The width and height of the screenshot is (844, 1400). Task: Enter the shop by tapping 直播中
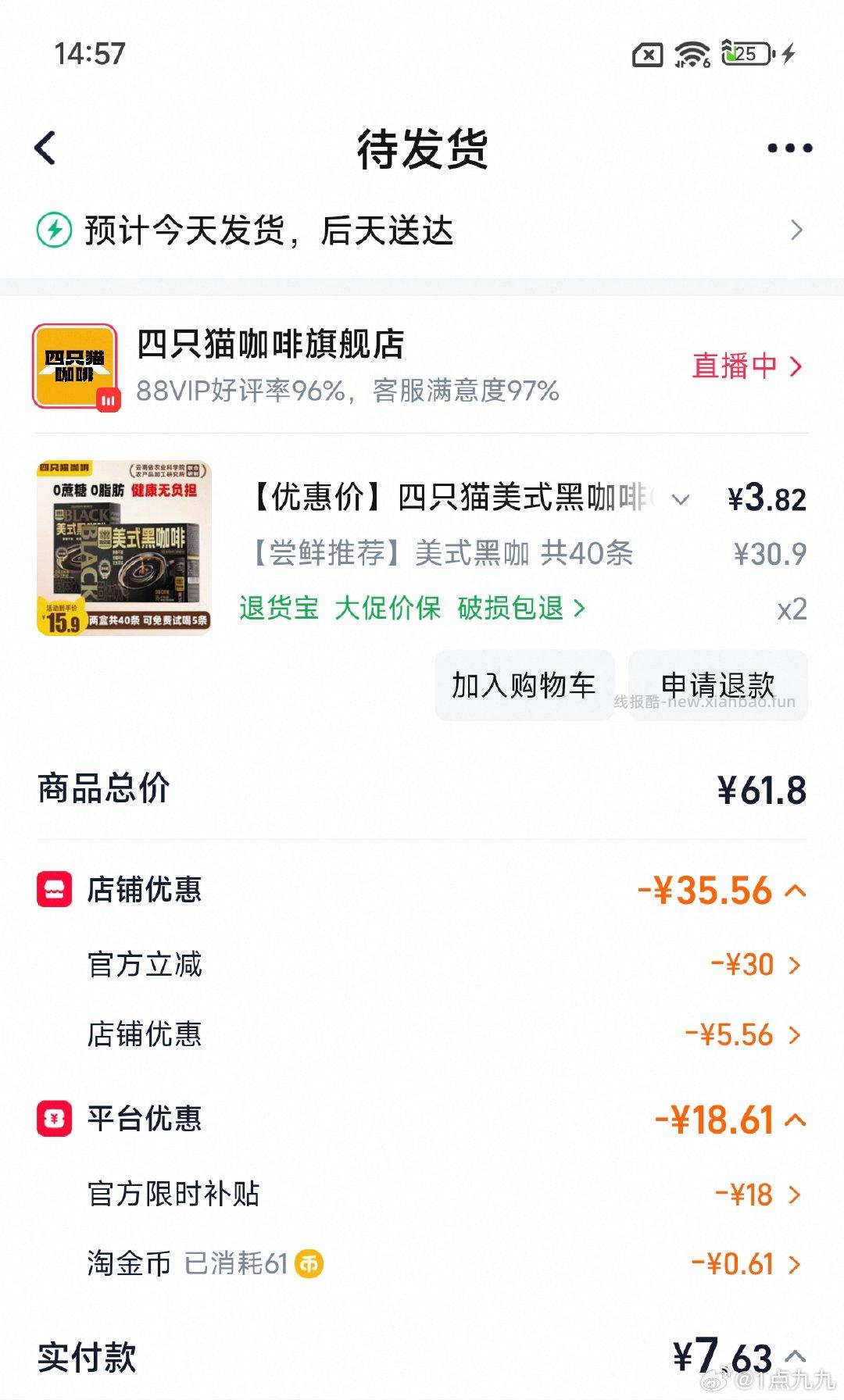(x=738, y=366)
